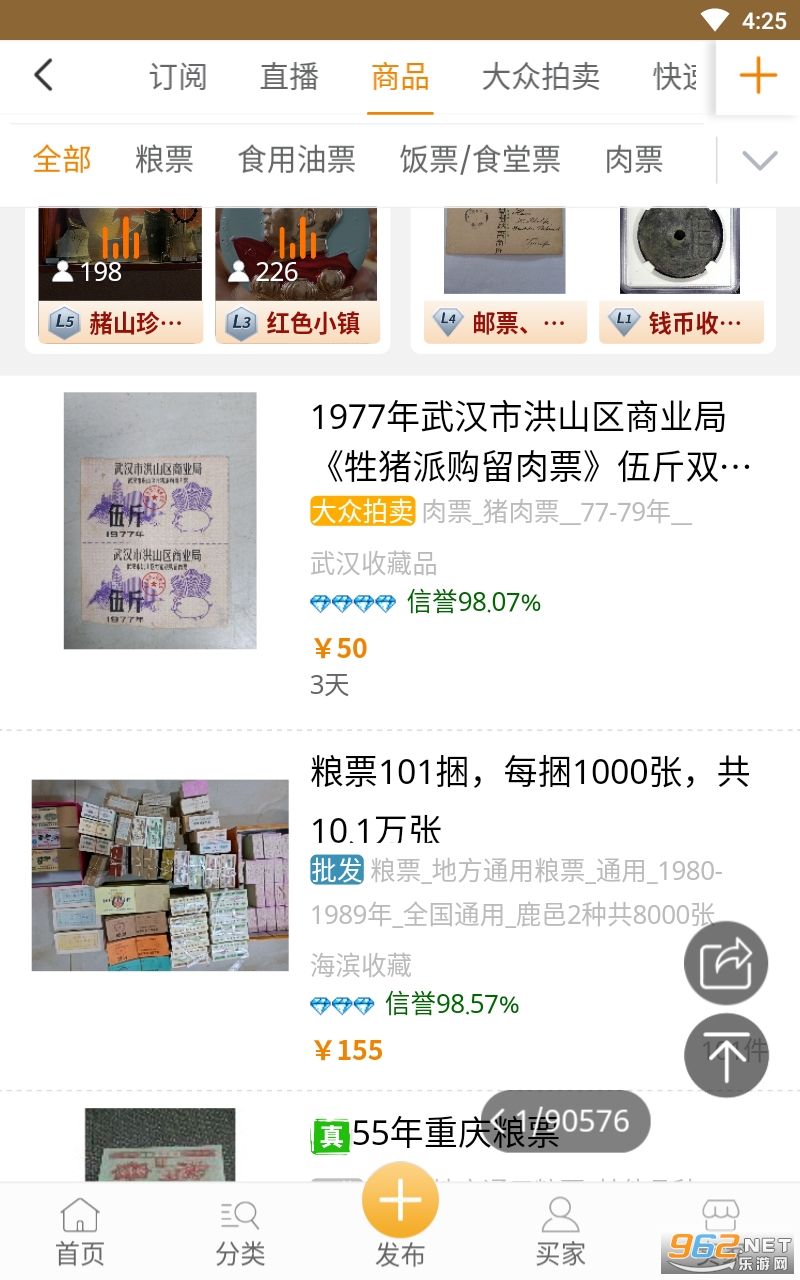Viewport: 800px width, 1280px height.
Task: Open the 分类 categories tab
Action: coord(240,1232)
